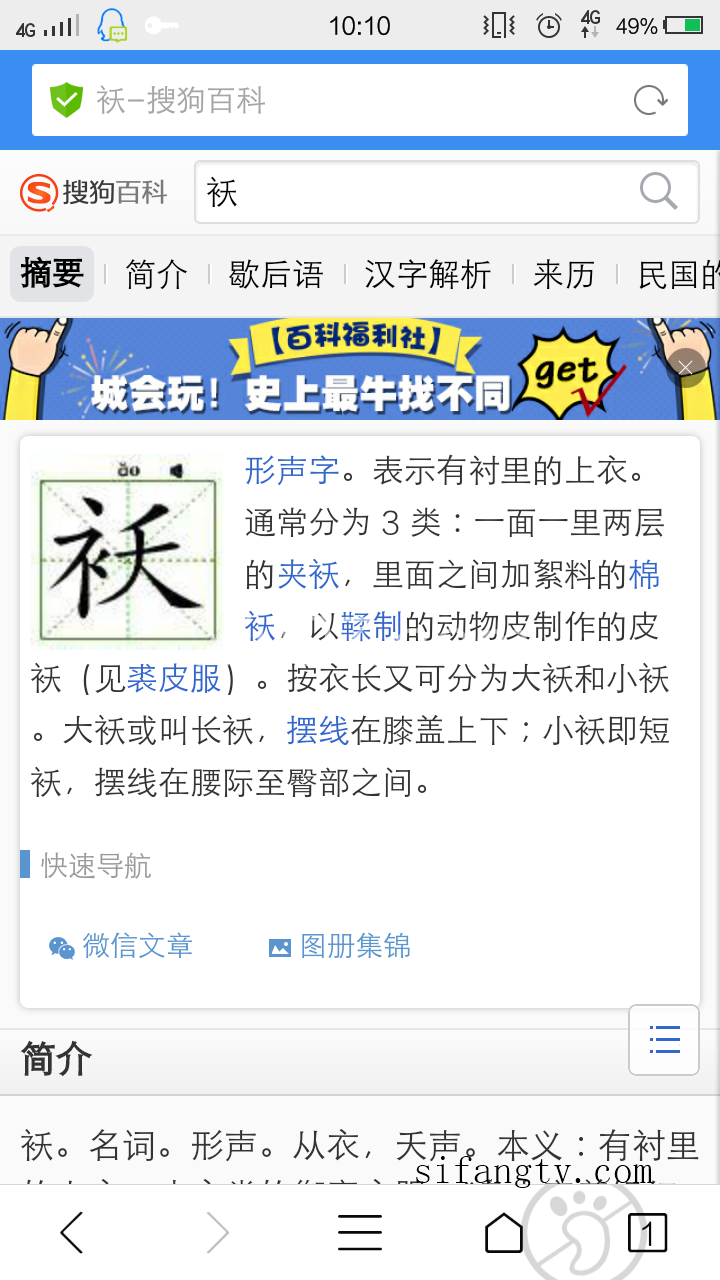The height and width of the screenshot is (1280, 720).
Task: Open the 摆线 link
Action: click(317, 731)
